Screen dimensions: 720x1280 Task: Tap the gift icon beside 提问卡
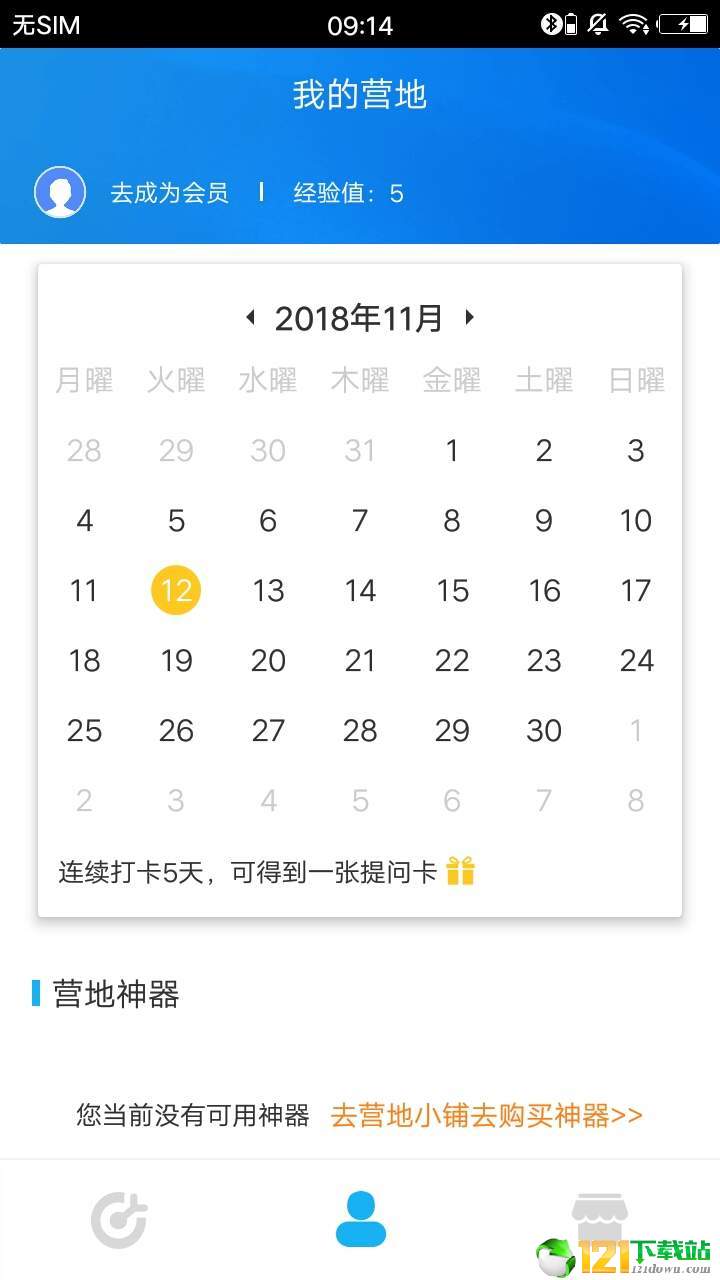(x=461, y=871)
